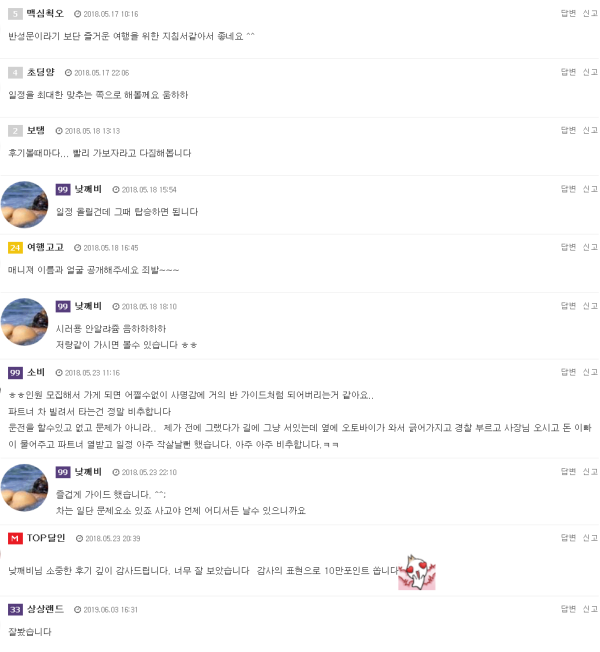Reply to 맥심줘오's comment
Screen dimensions: 600x652
[x=567, y=14]
